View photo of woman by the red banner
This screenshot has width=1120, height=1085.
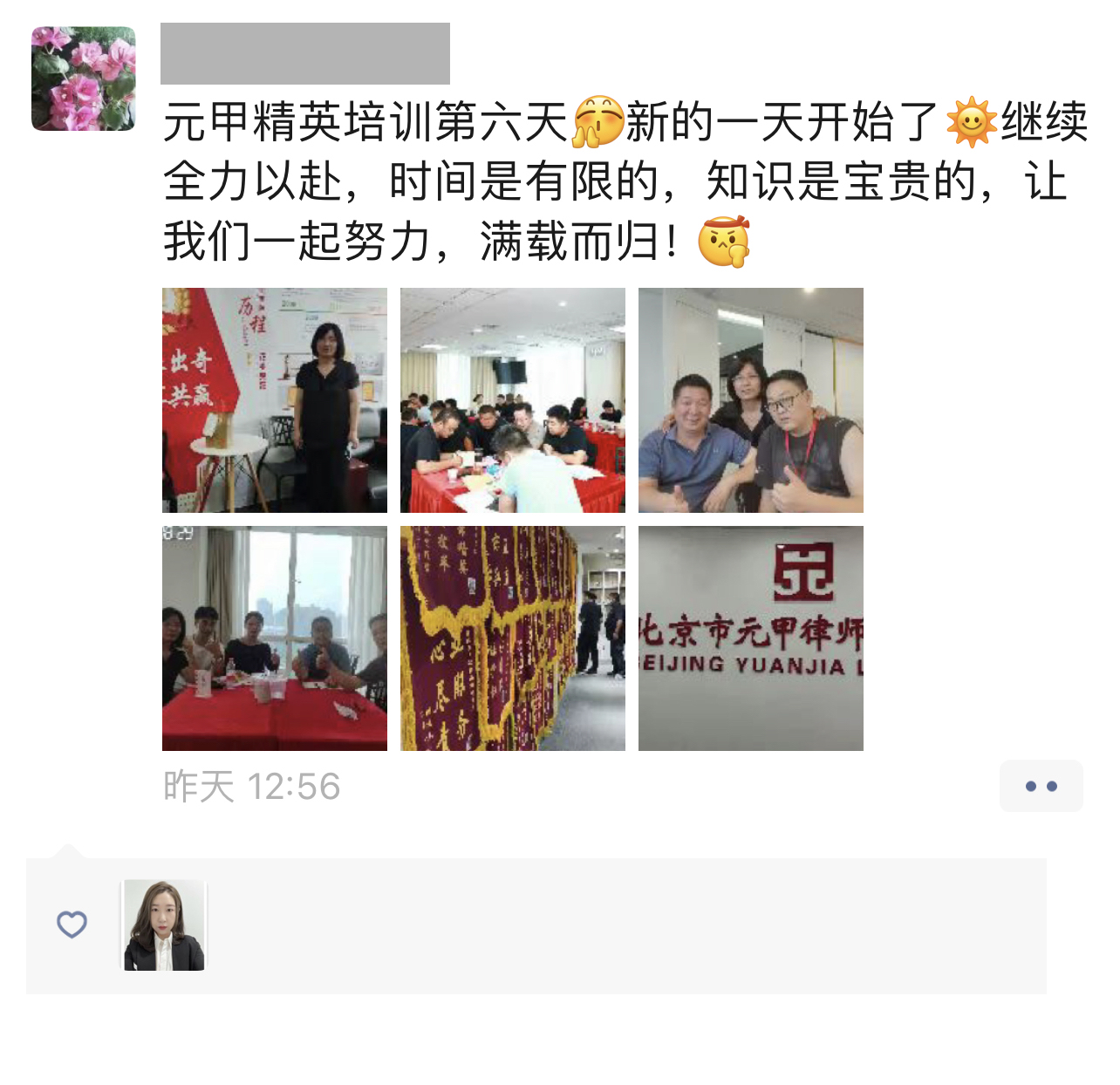pyautogui.click(x=275, y=400)
